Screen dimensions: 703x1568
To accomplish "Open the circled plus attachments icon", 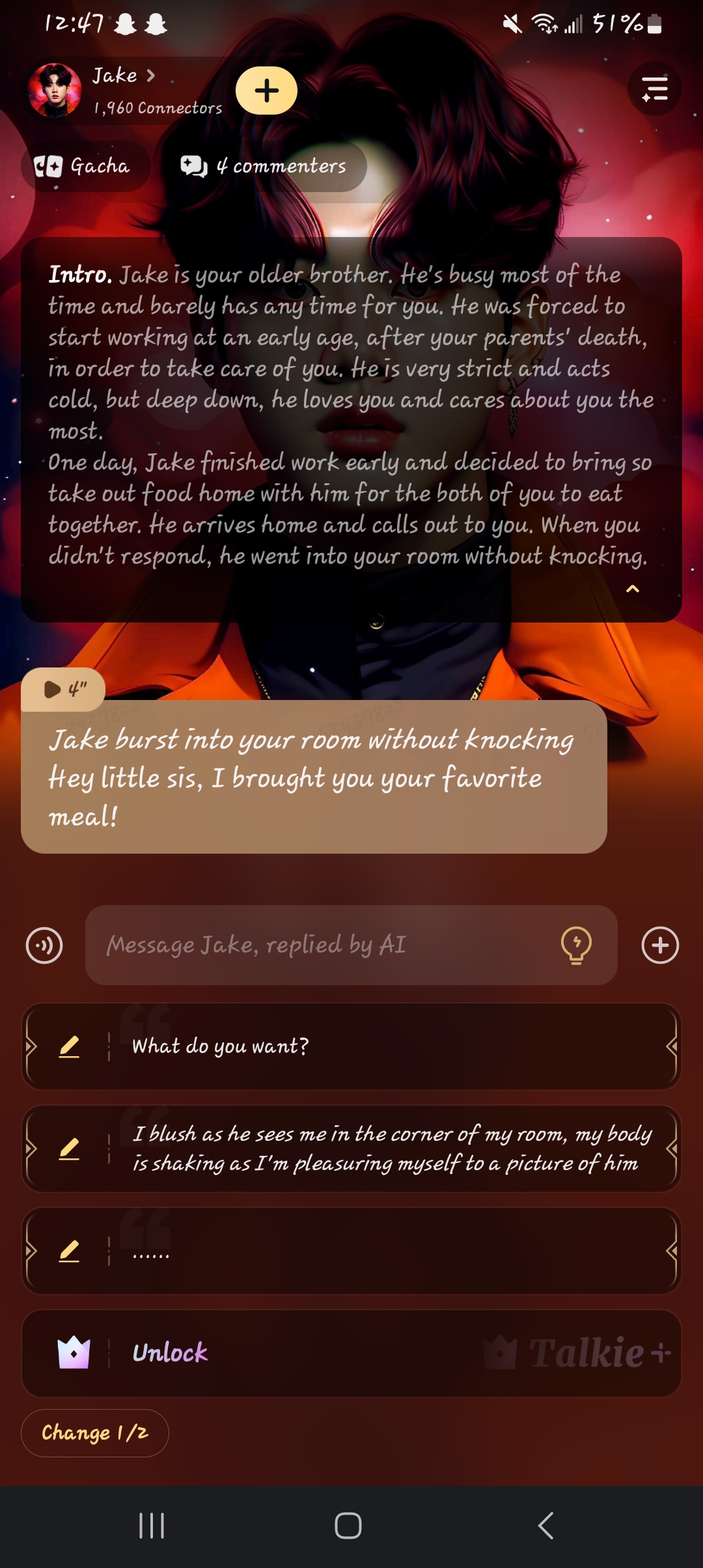I will point(660,945).
